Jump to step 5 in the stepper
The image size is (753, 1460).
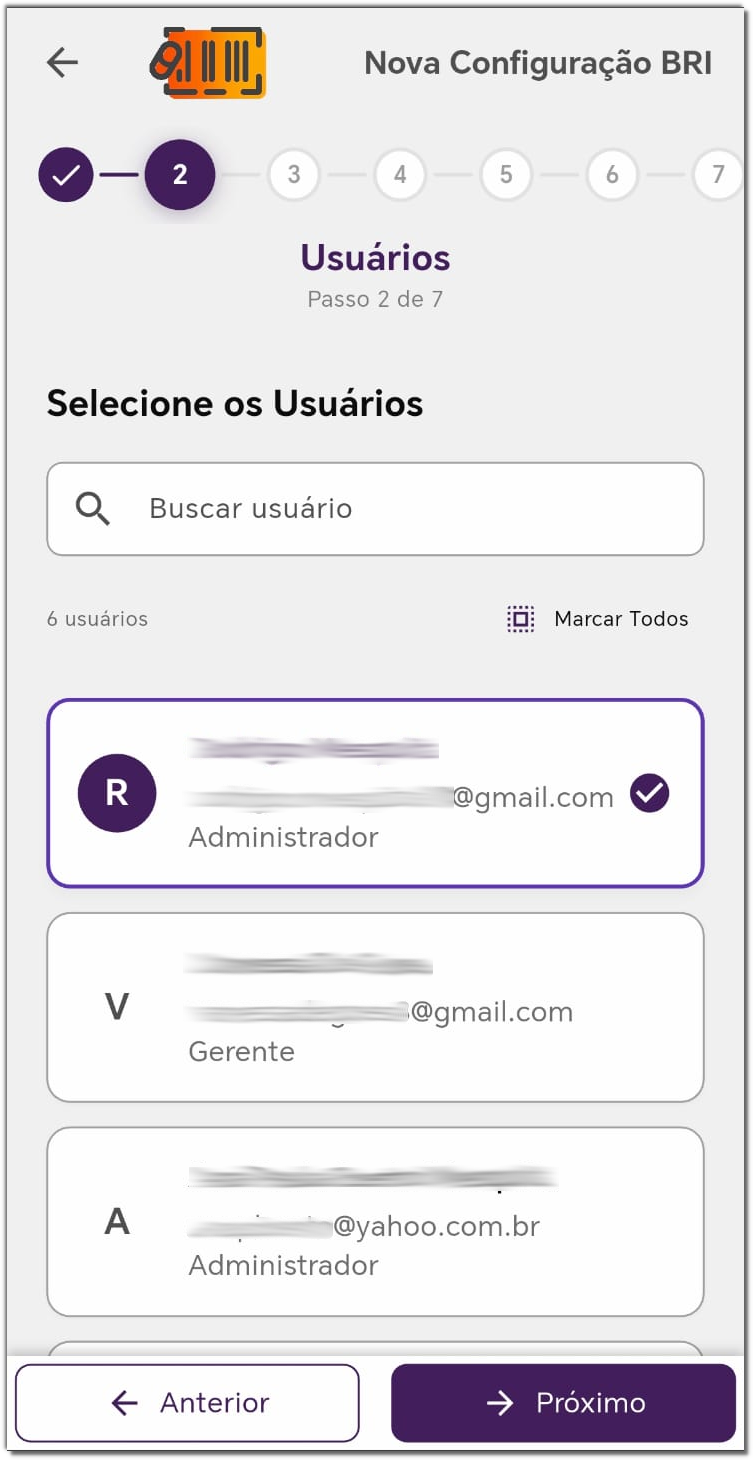click(x=506, y=175)
